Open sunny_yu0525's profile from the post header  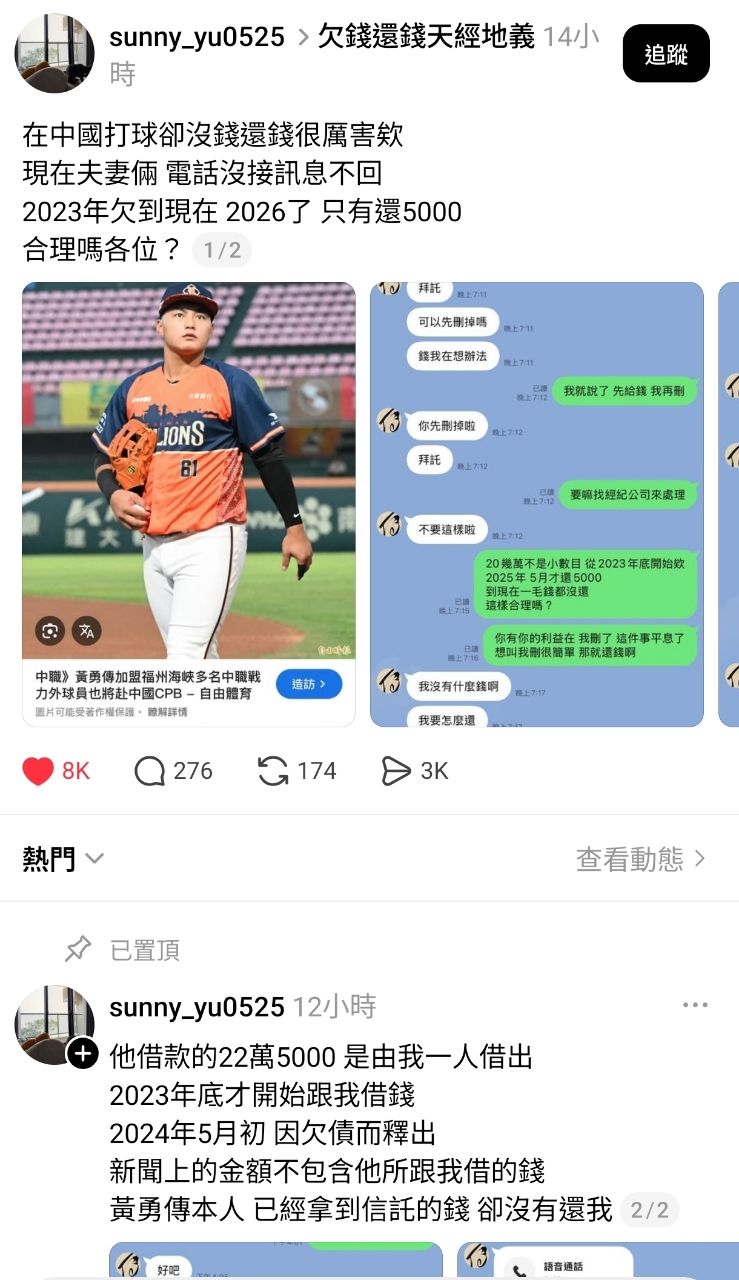(x=197, y=37)
